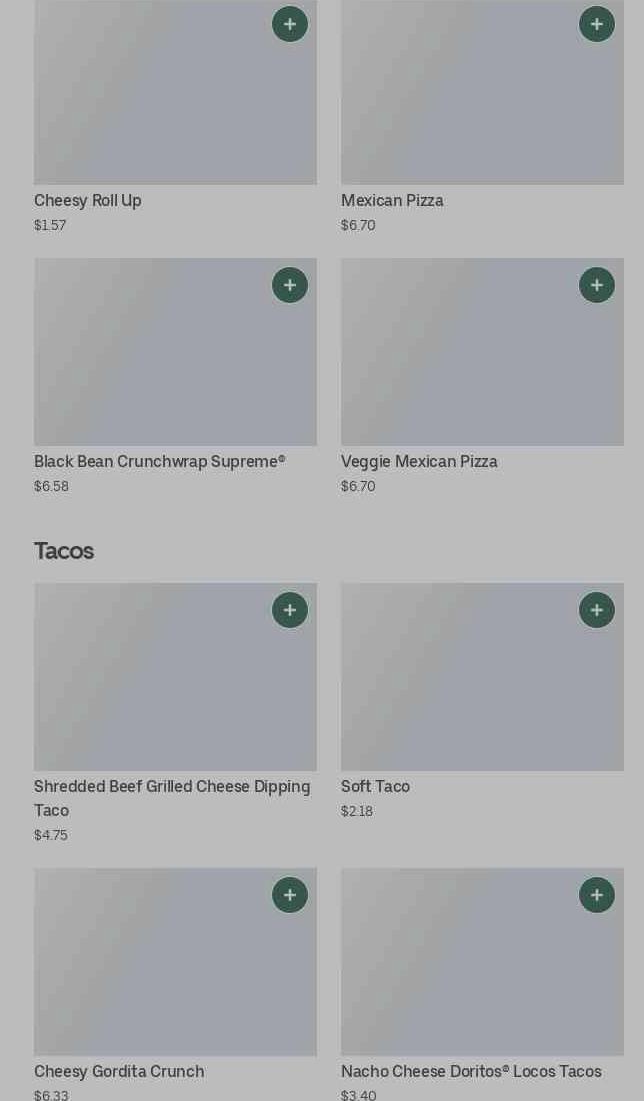Add Shredded Beef Grilled Cheese Dipping Taco
Viewport: 644px width, 1101px height.
(x=290, y=610)
